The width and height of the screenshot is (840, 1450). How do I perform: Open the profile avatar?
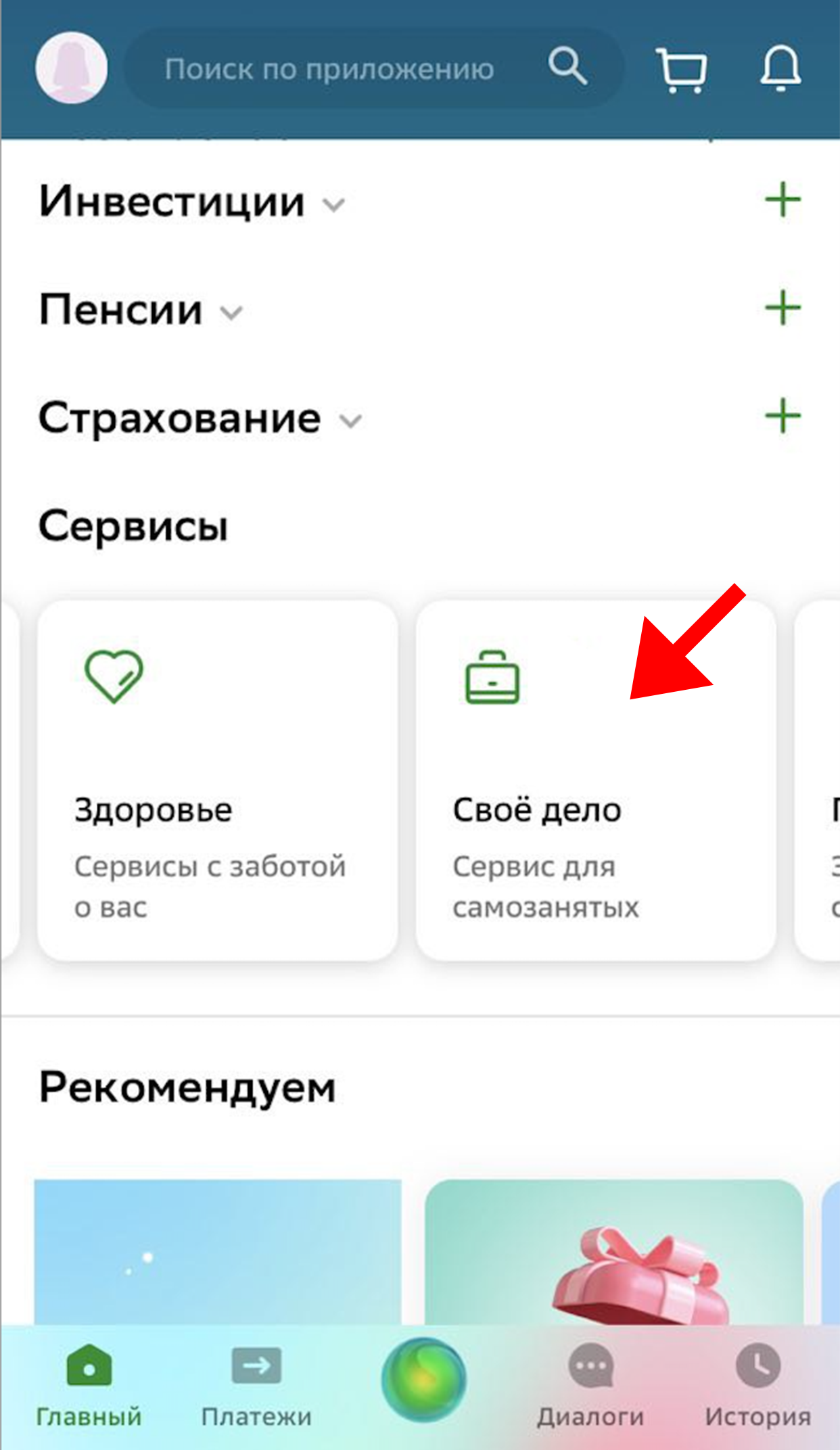(71, 68)
